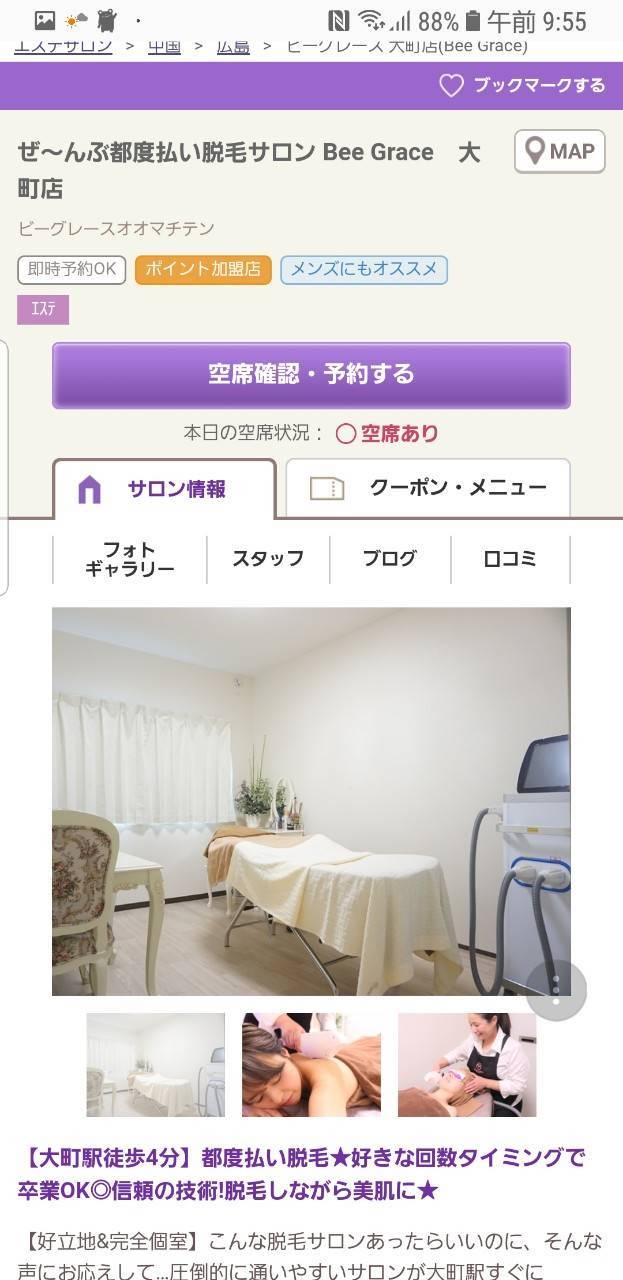Open the スタッフ section

click(x=268, y=559)
